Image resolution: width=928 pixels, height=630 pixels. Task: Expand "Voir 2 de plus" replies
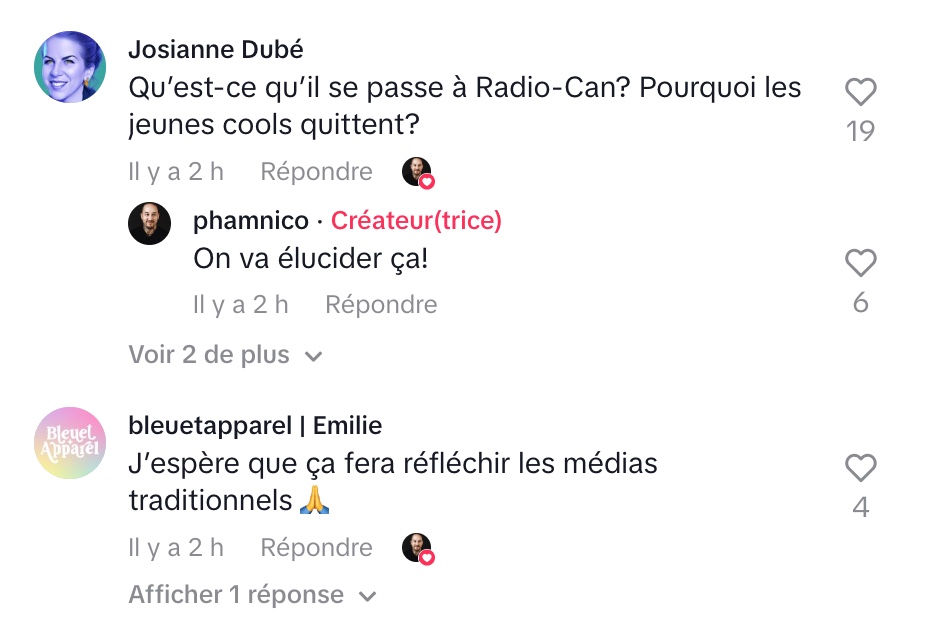pyautogui.click(x=225, y=355)
